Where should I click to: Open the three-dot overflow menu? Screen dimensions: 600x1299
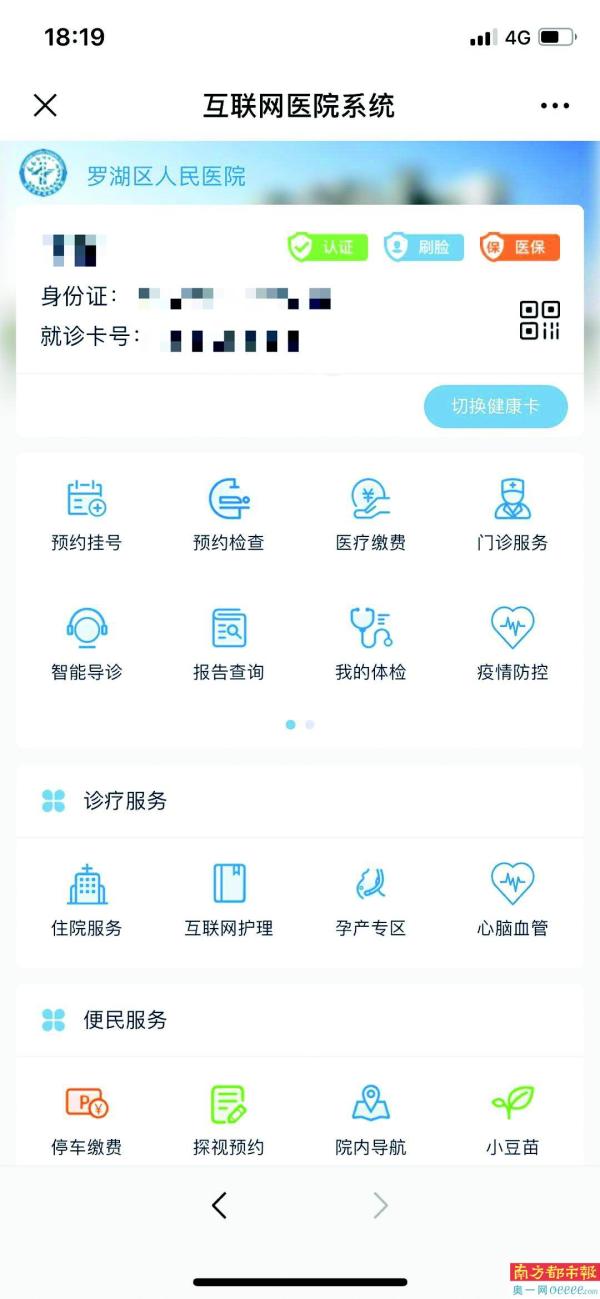click(x=554, y=105)
